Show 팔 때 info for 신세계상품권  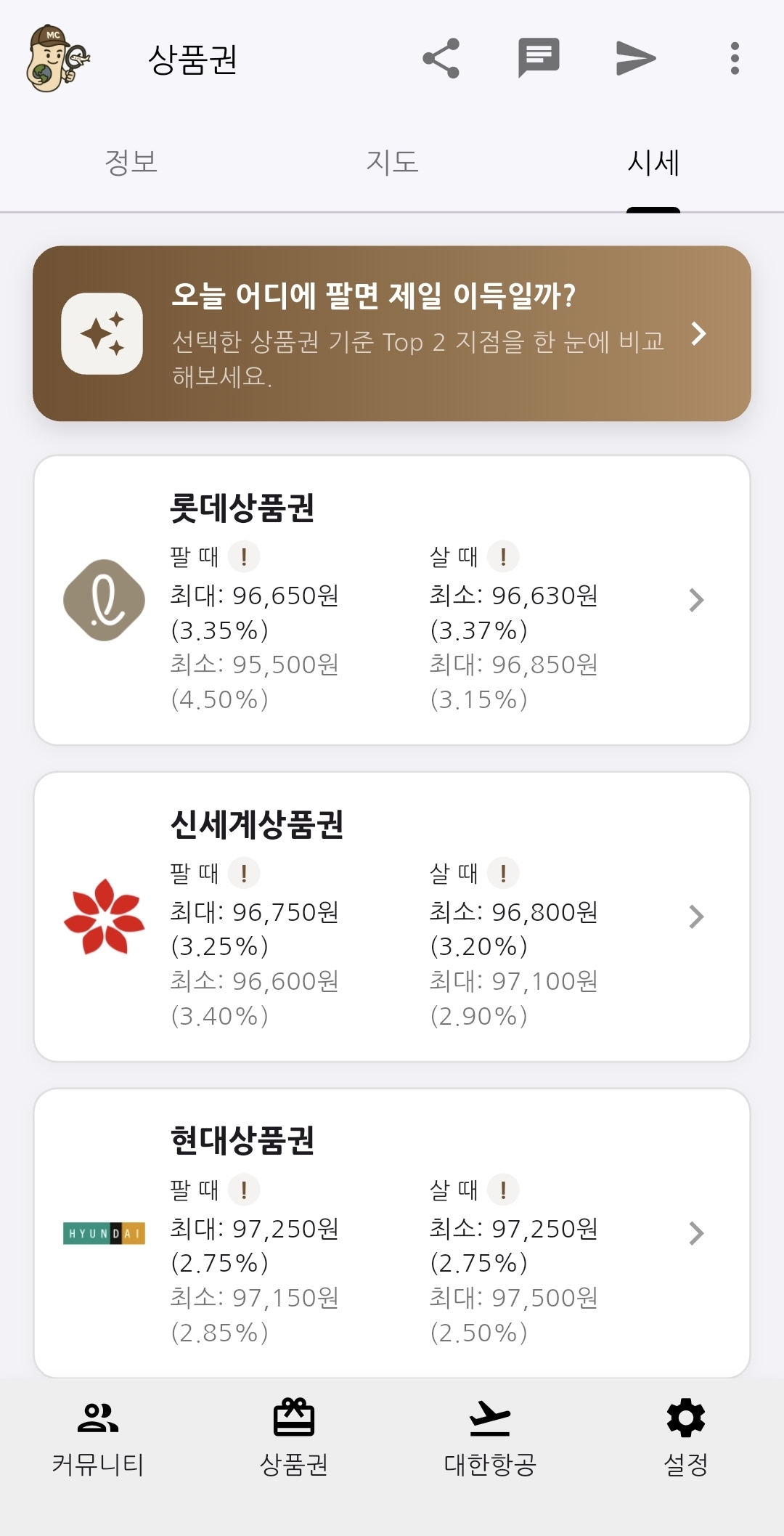tap(244, 874)
